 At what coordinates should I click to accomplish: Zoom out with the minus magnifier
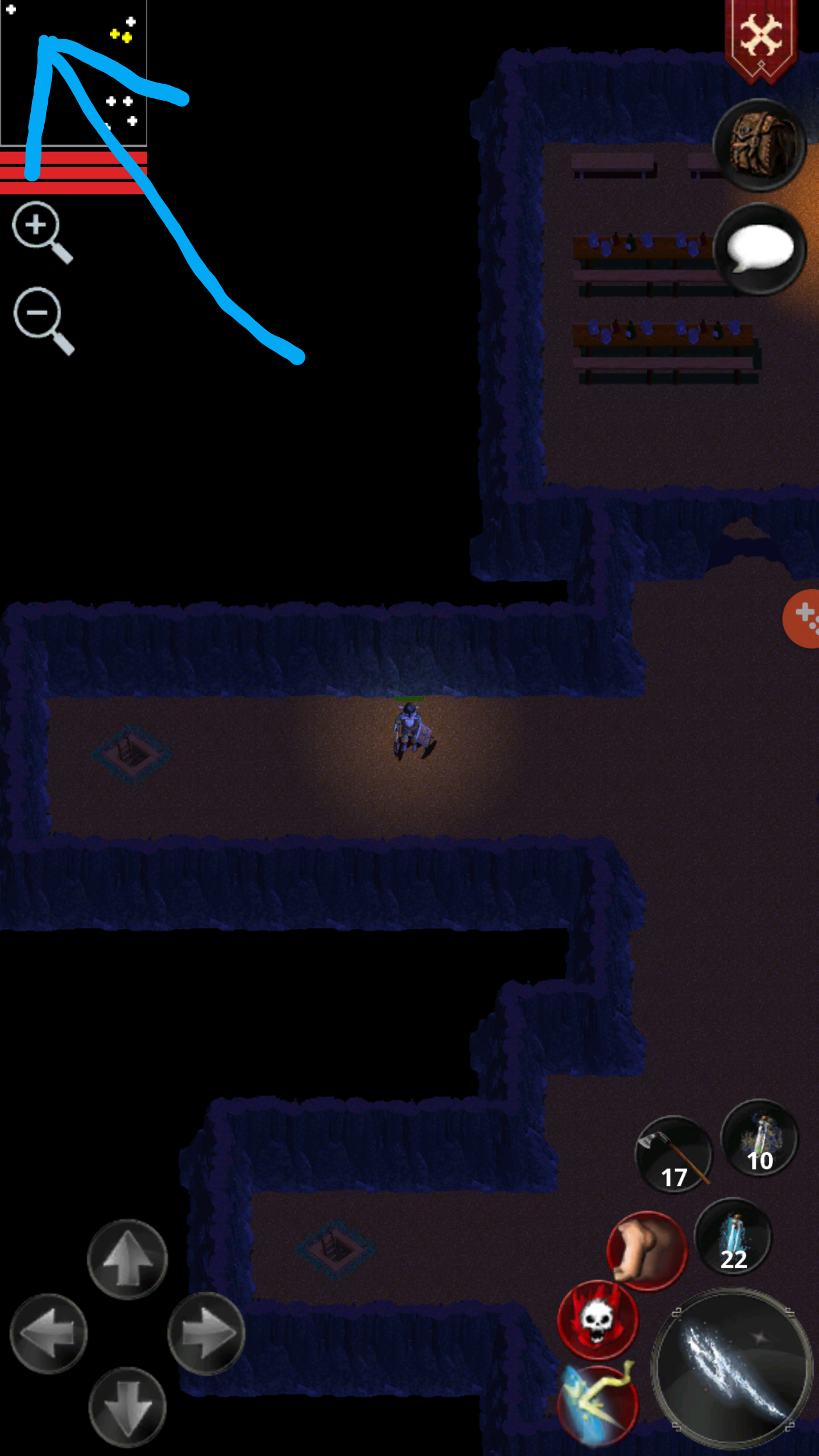click(42, 318)
